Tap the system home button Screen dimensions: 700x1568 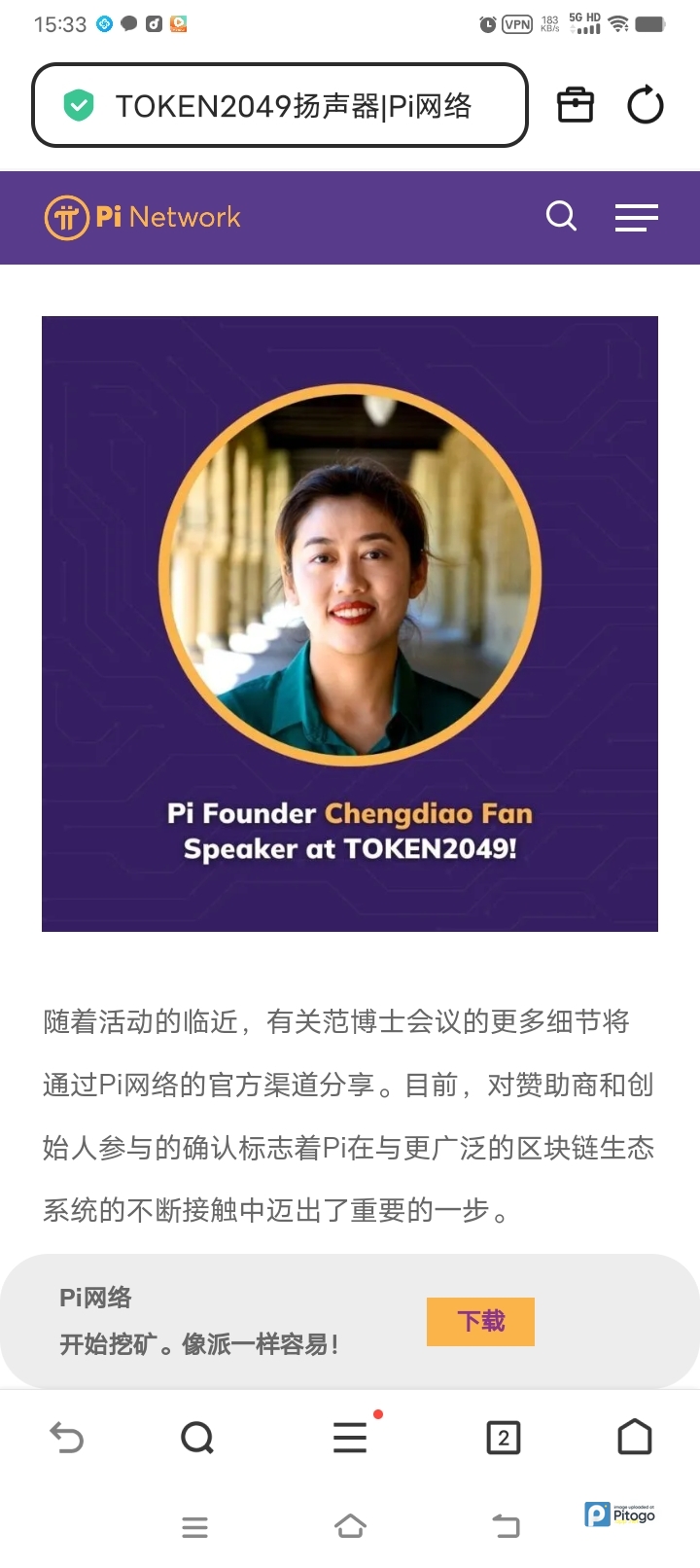point(350,1526)
